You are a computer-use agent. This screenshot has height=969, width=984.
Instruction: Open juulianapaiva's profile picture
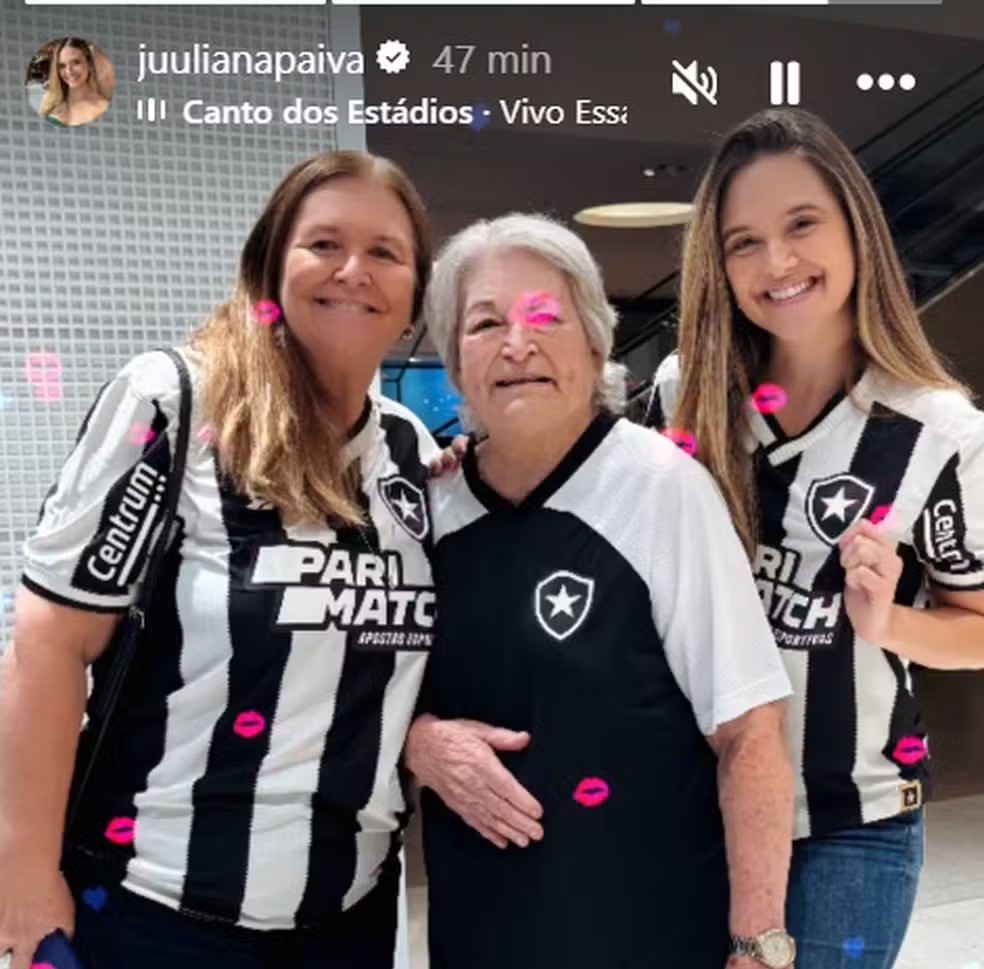pos(70,82)
